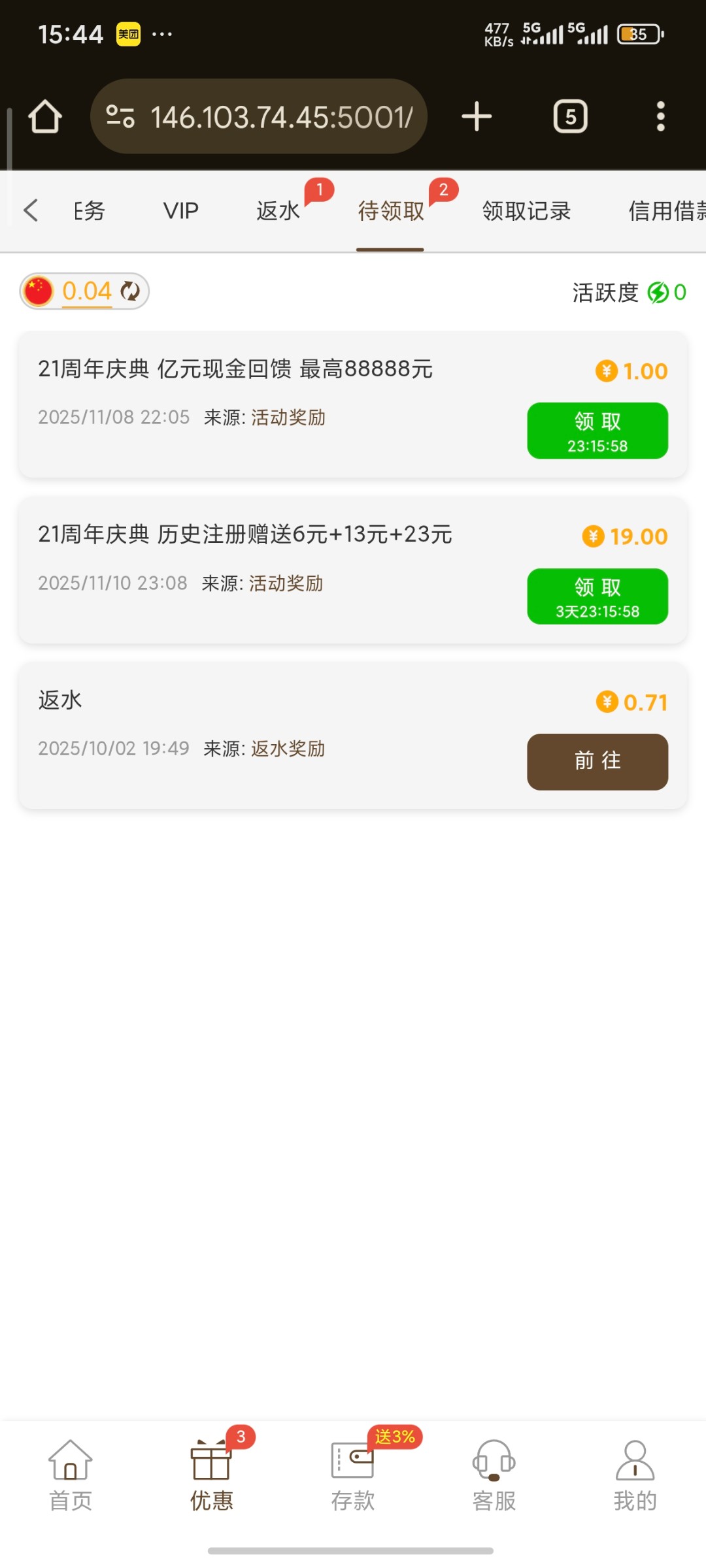Go back using the top-left arrow
Image resolution: width=706 pixels, height=1568 pixels.
[31, 210]
